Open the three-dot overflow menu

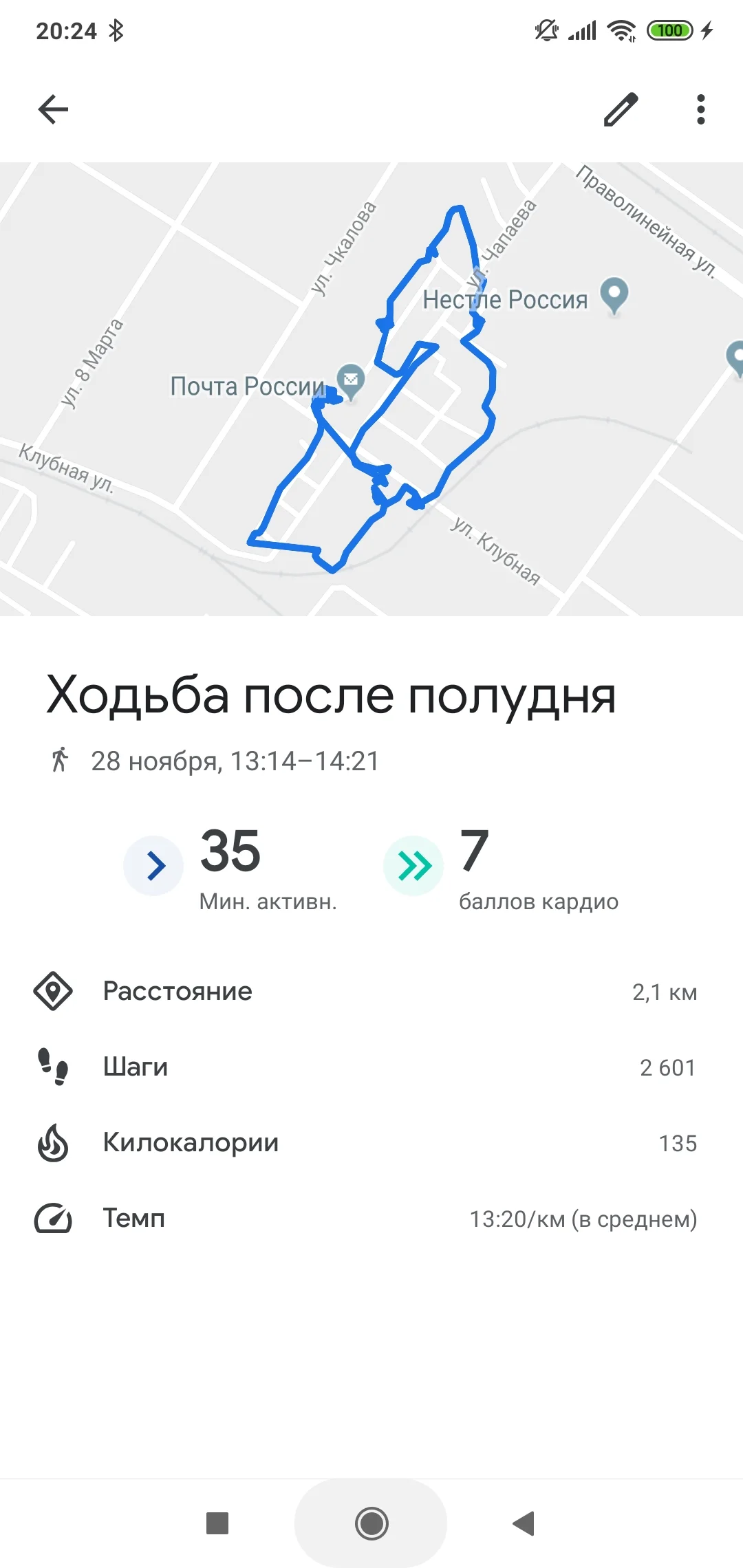click(x=700, y=109)
